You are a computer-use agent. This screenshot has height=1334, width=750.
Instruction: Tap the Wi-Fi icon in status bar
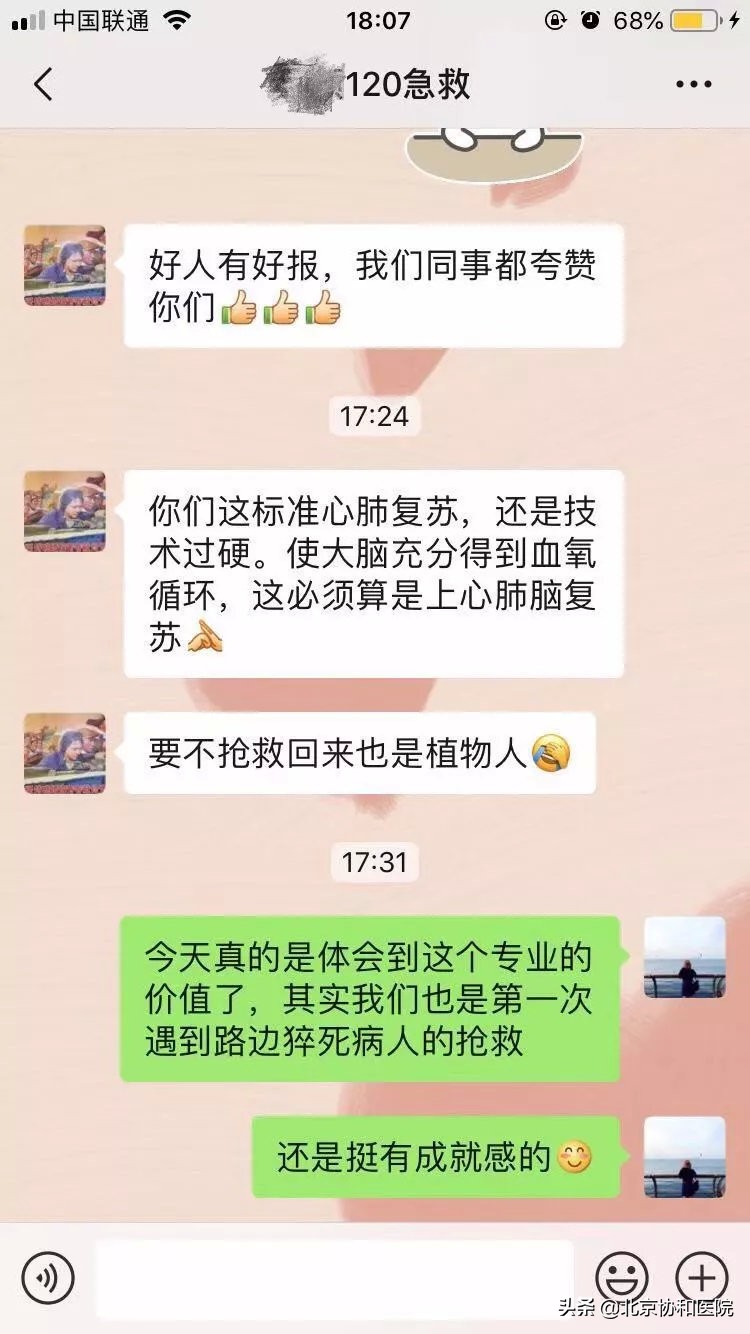pos(175,20)
